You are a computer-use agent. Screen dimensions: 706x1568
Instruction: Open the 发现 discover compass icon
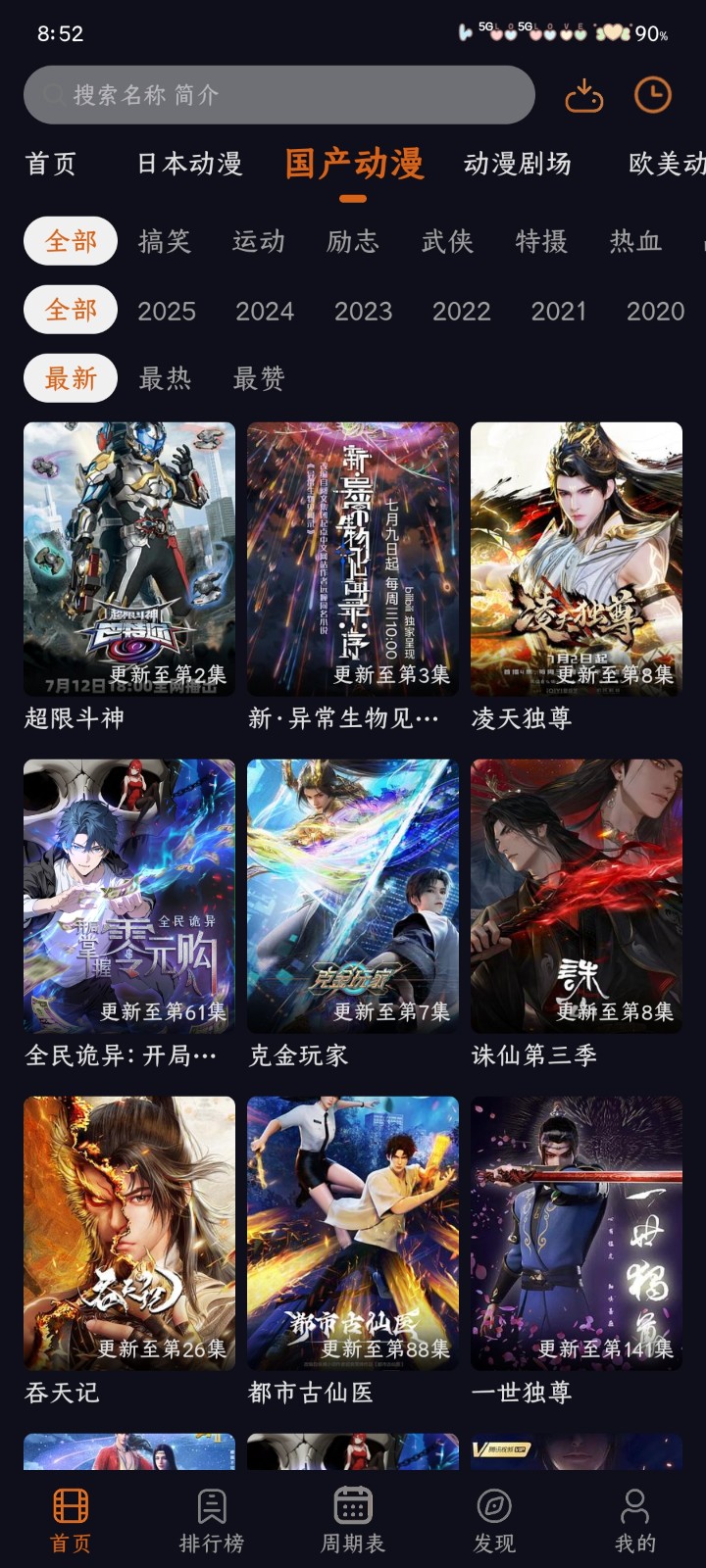coord(494,1504)
